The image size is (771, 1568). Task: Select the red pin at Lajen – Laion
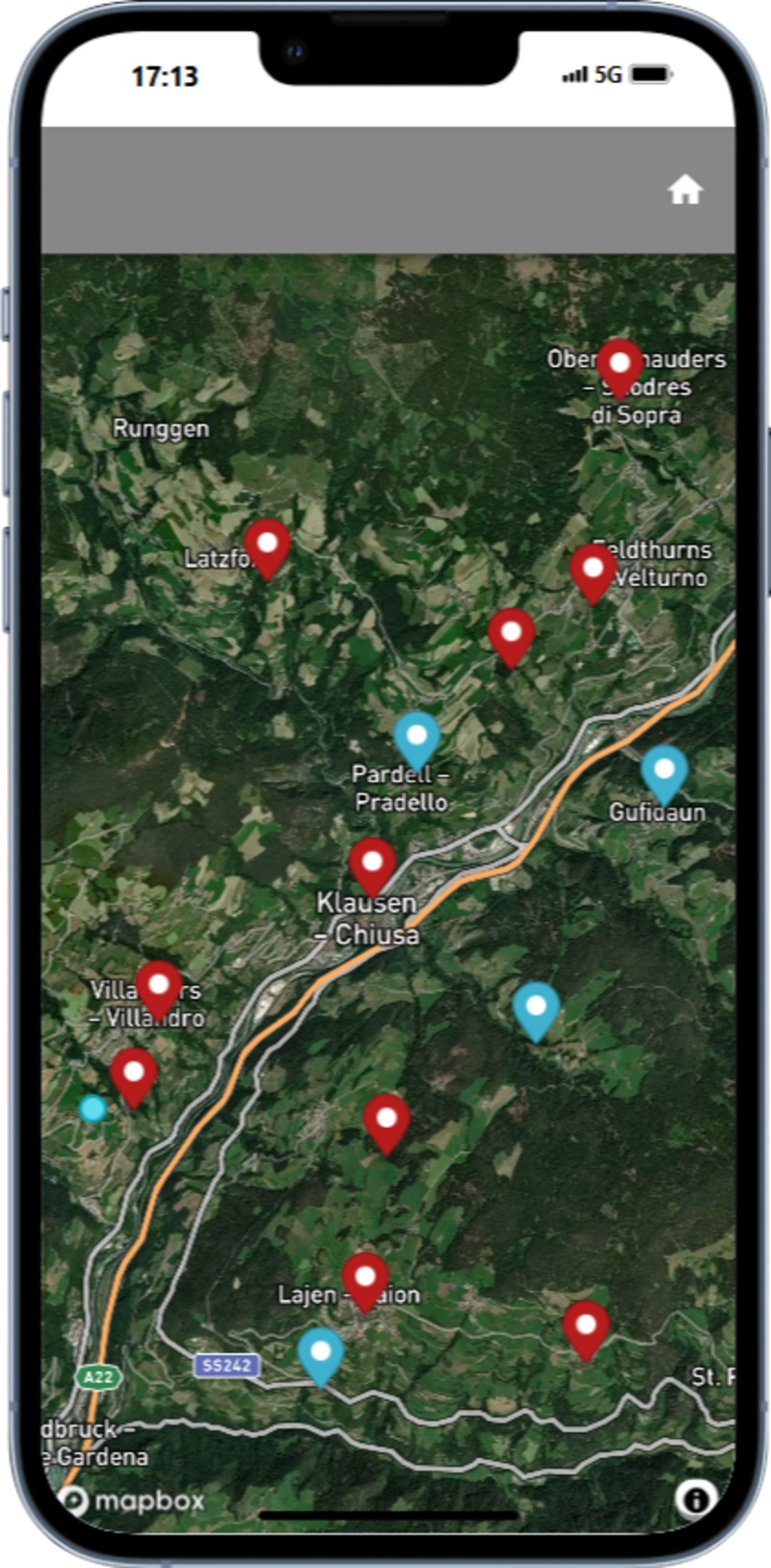pos(365,1278)
